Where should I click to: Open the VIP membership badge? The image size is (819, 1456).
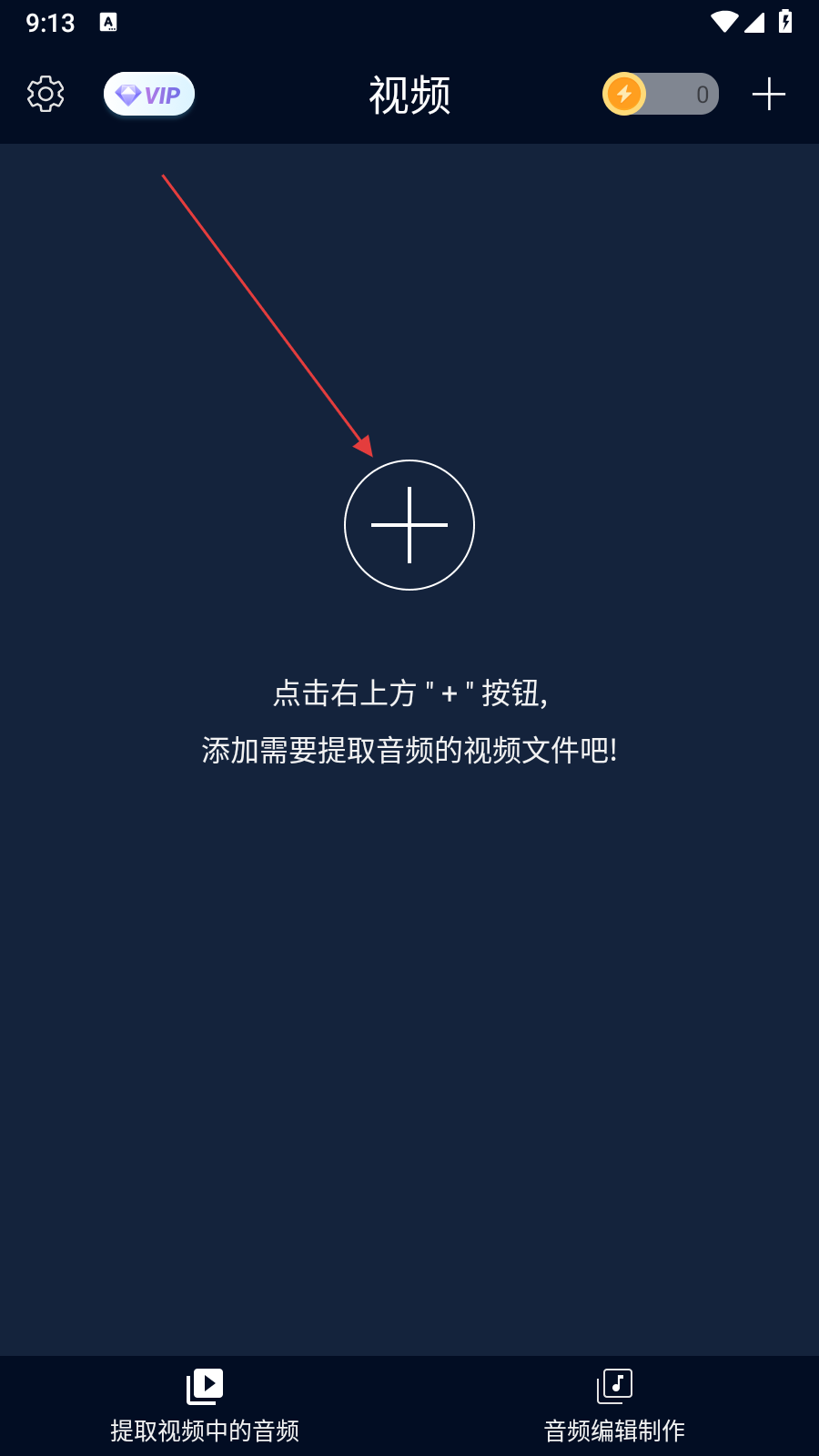click(149, 95)
